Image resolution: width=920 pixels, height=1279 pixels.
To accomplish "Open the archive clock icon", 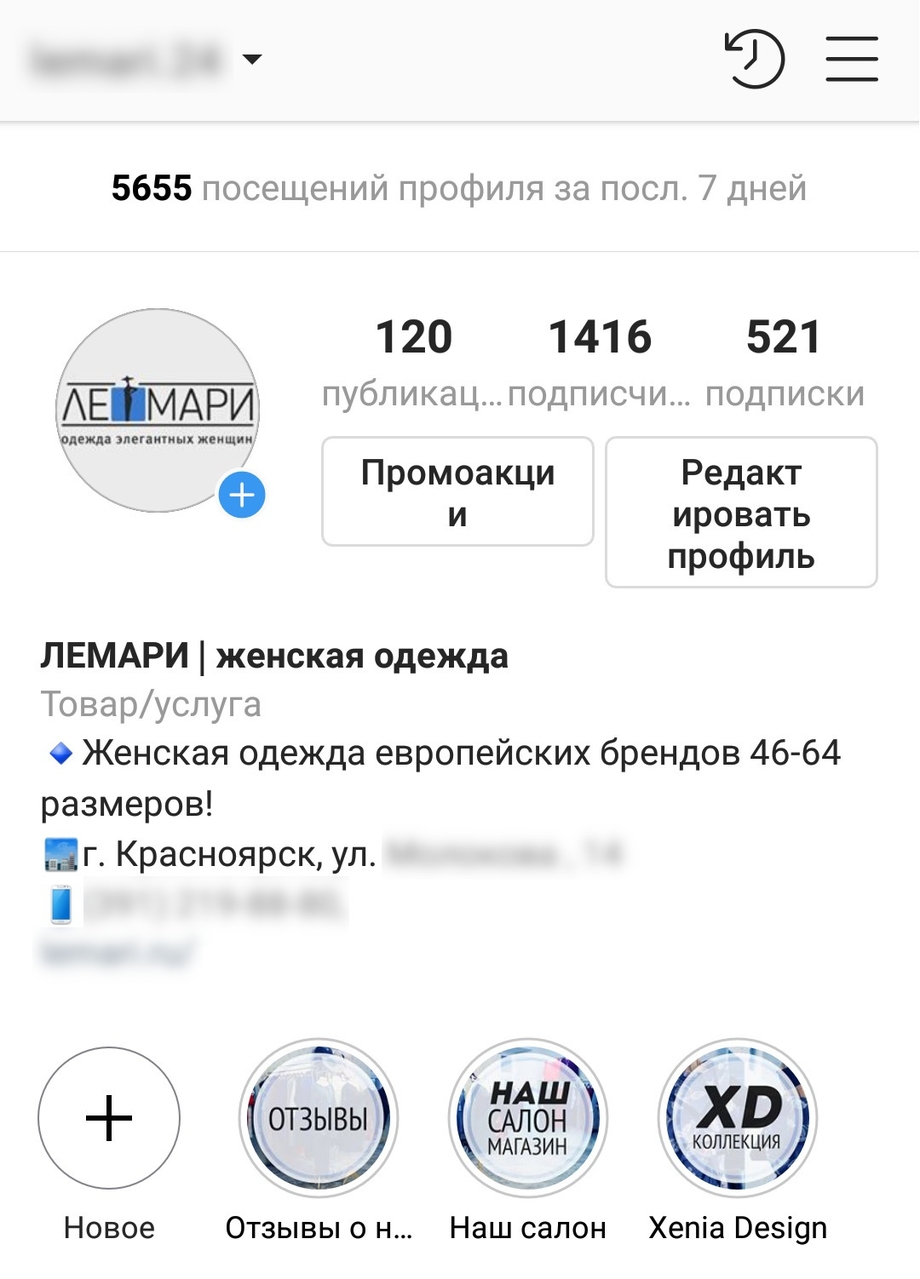I will [754, 59].
